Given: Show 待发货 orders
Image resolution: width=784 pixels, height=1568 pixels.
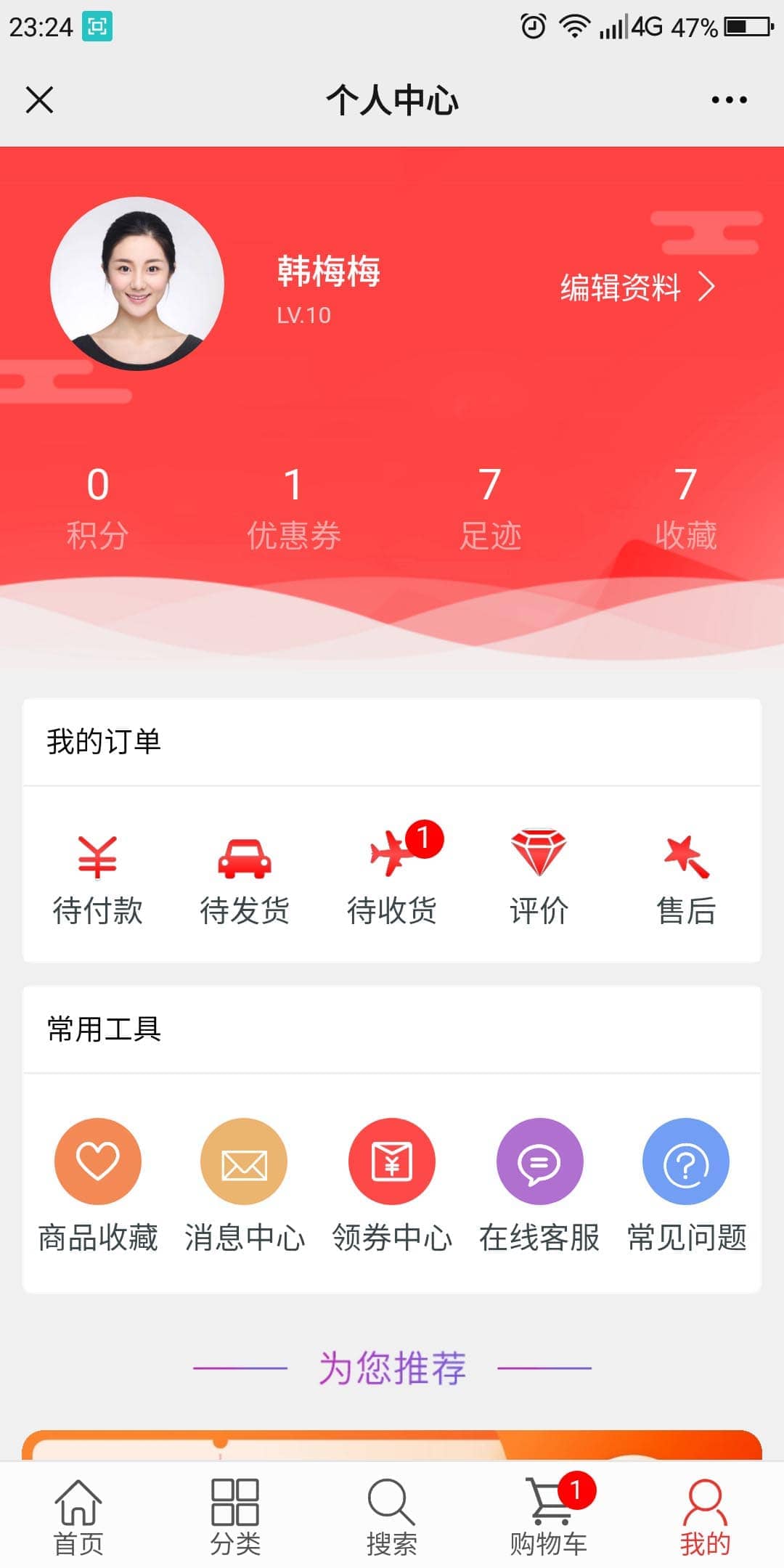Looking at the screenshot, I should coord(245,878).
